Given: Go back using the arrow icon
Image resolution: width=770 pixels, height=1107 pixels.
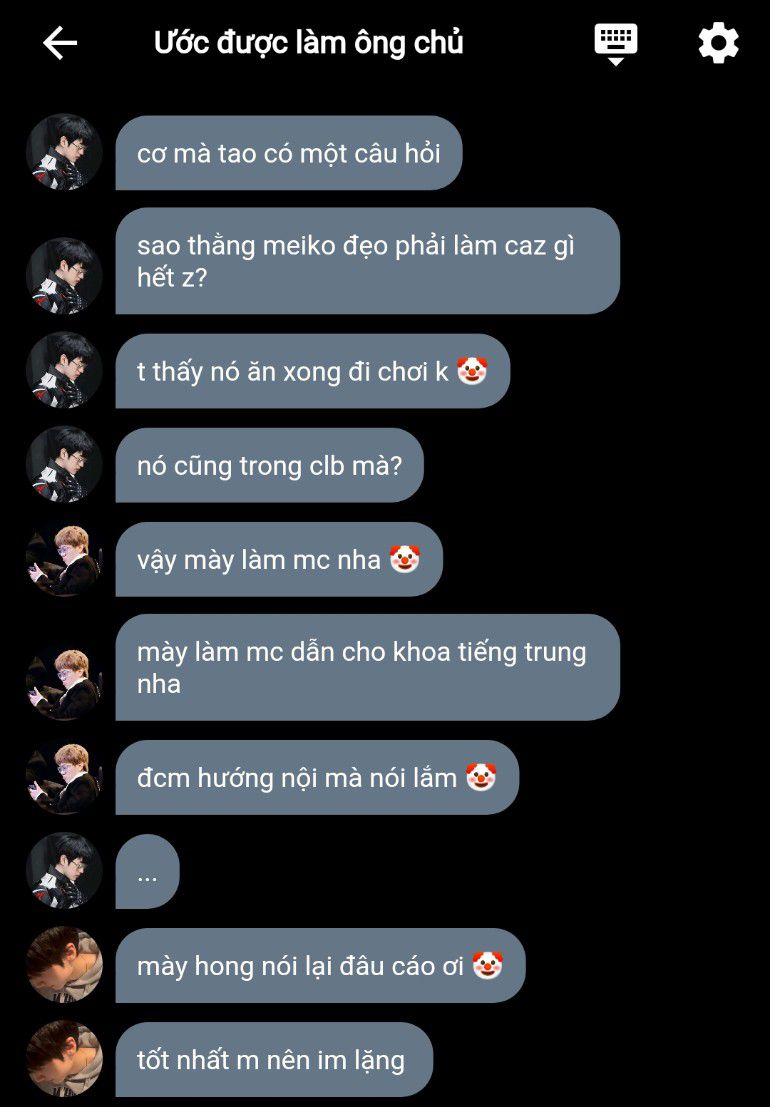Looking at the screenshot, I should [x=60, y=43].
